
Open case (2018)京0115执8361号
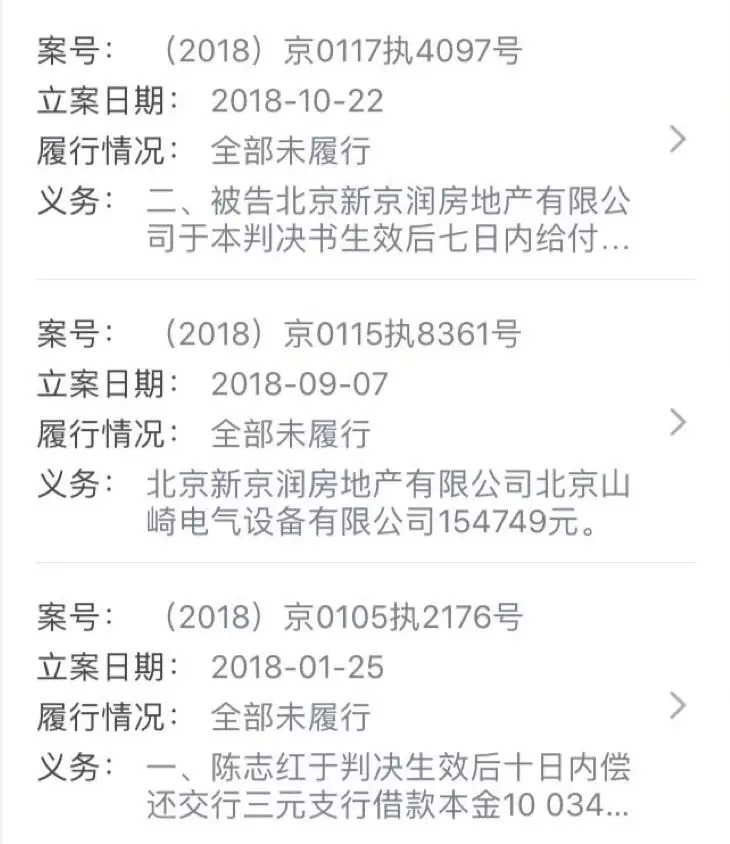tap(677, 422)
